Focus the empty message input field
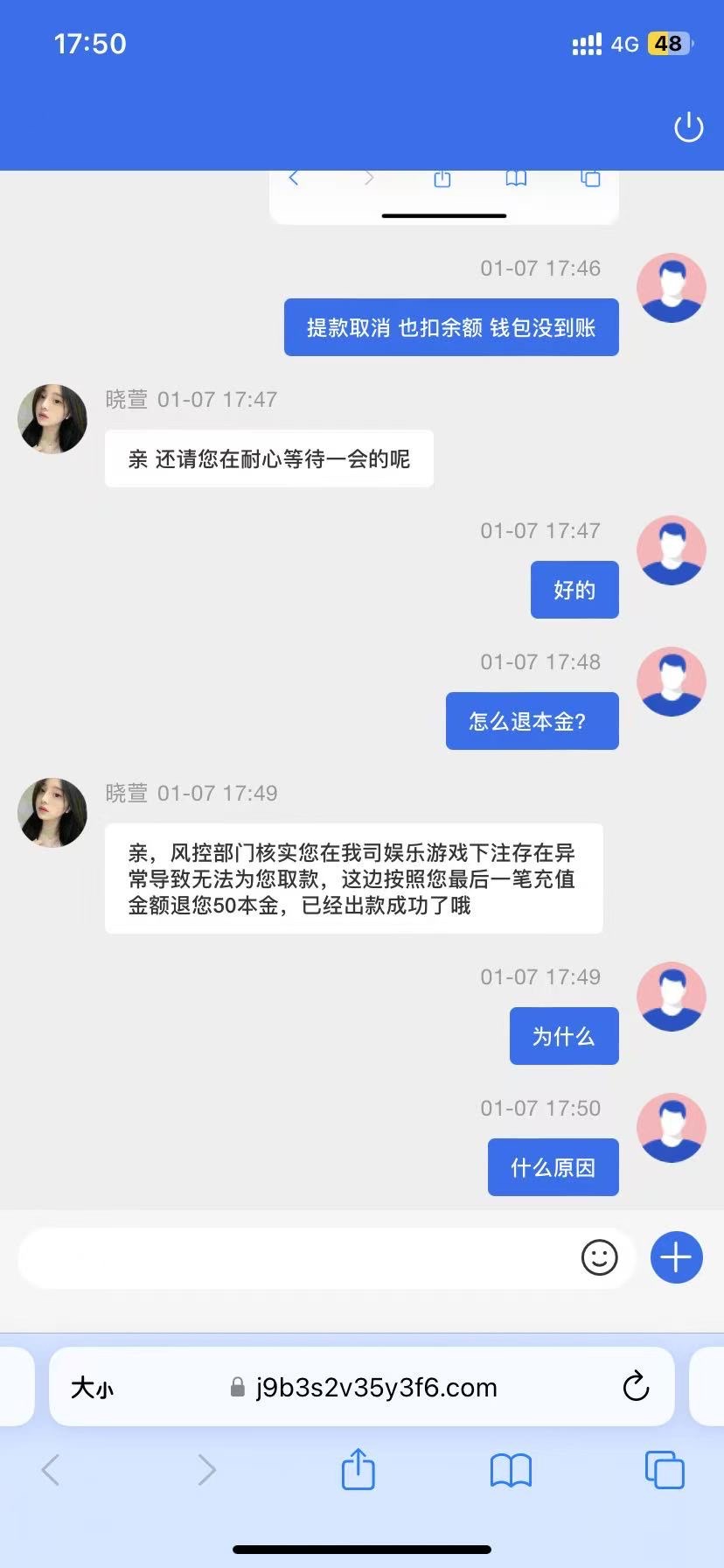The width and height of the screenshot is (724, 1568). (x=306, y=1257)
